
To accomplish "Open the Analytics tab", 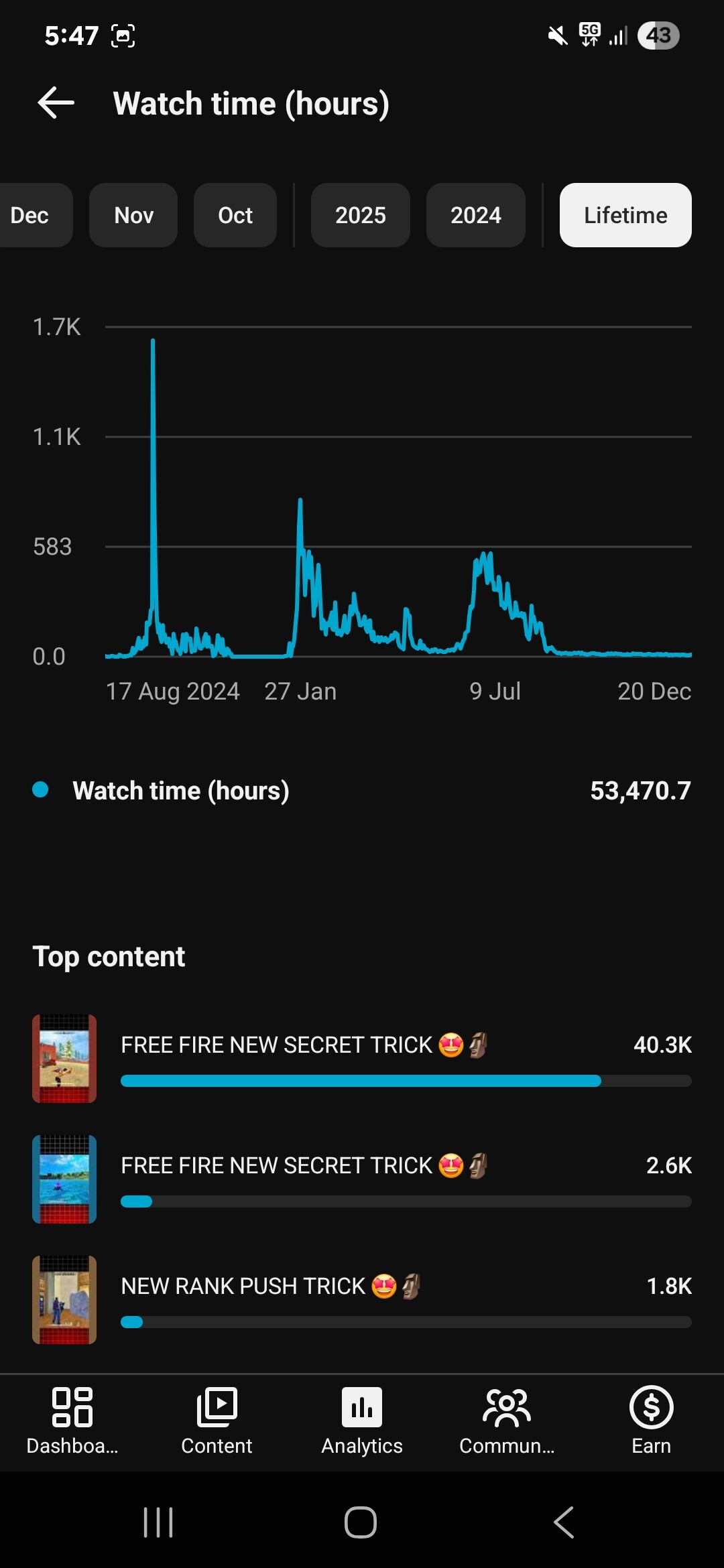I will point(362,1421).
